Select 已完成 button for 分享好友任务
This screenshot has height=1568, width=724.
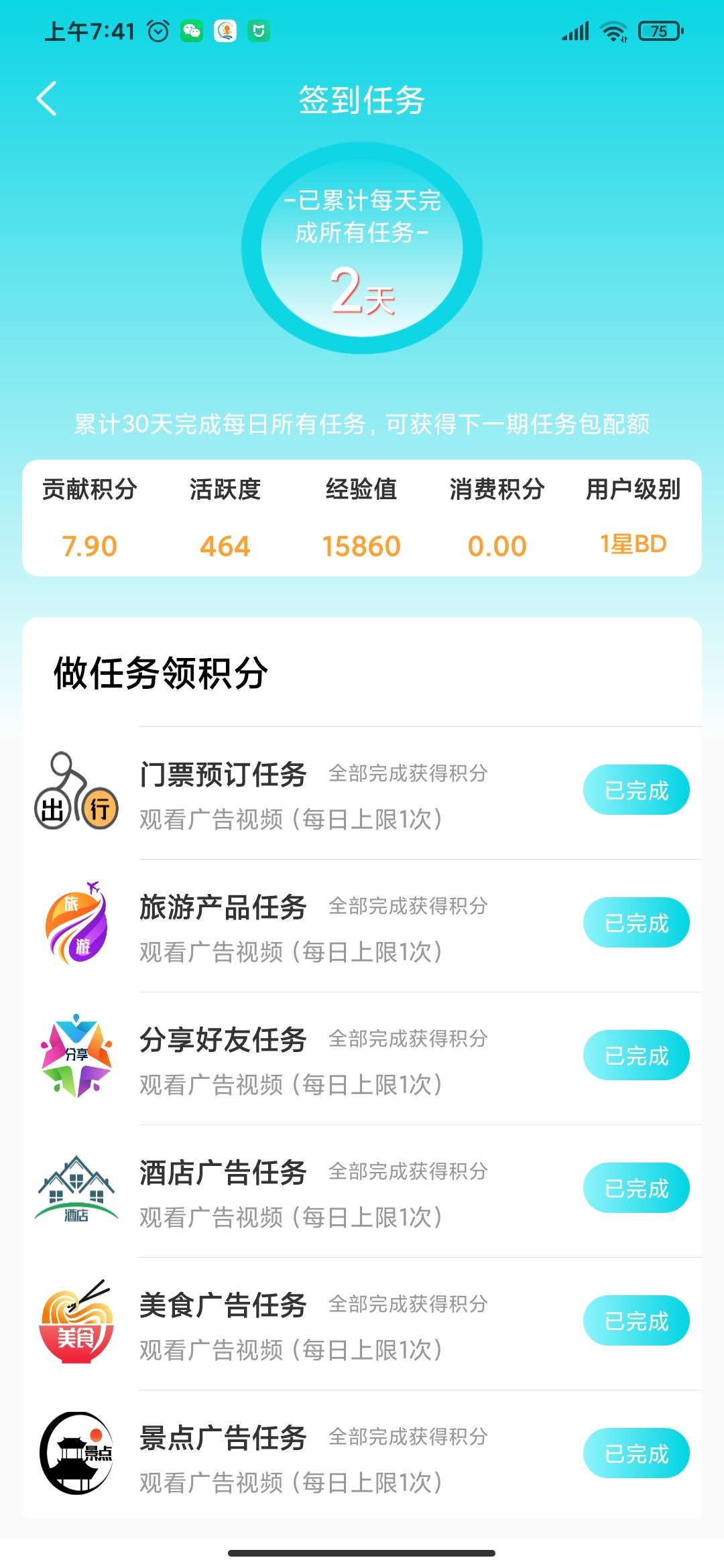[x=636, y=1055]
